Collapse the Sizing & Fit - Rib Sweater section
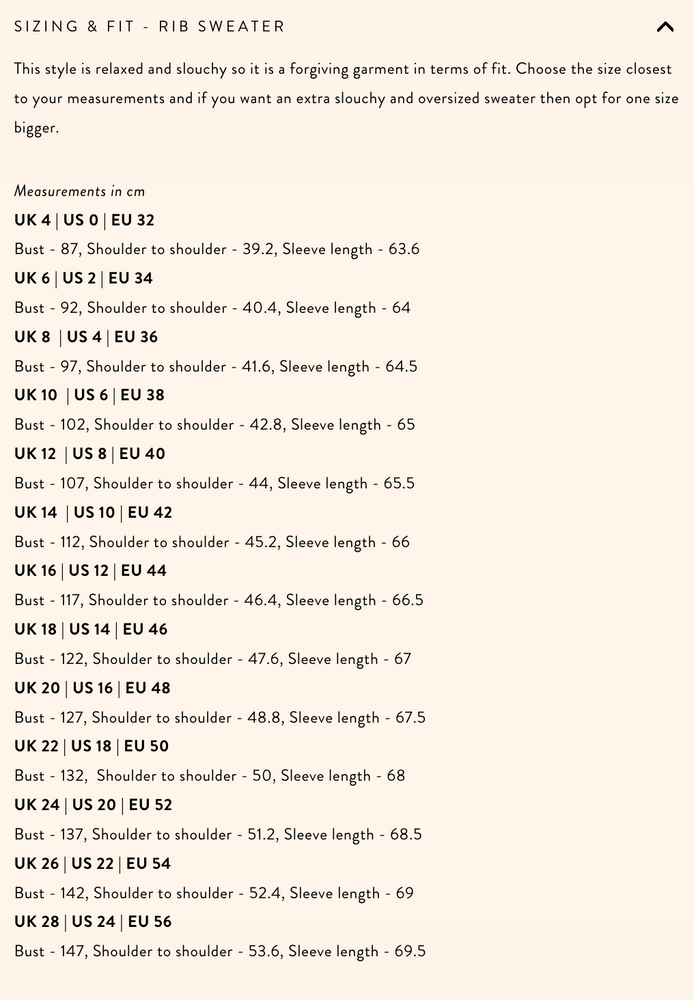The image size is (694, 1000). point(665,27)
